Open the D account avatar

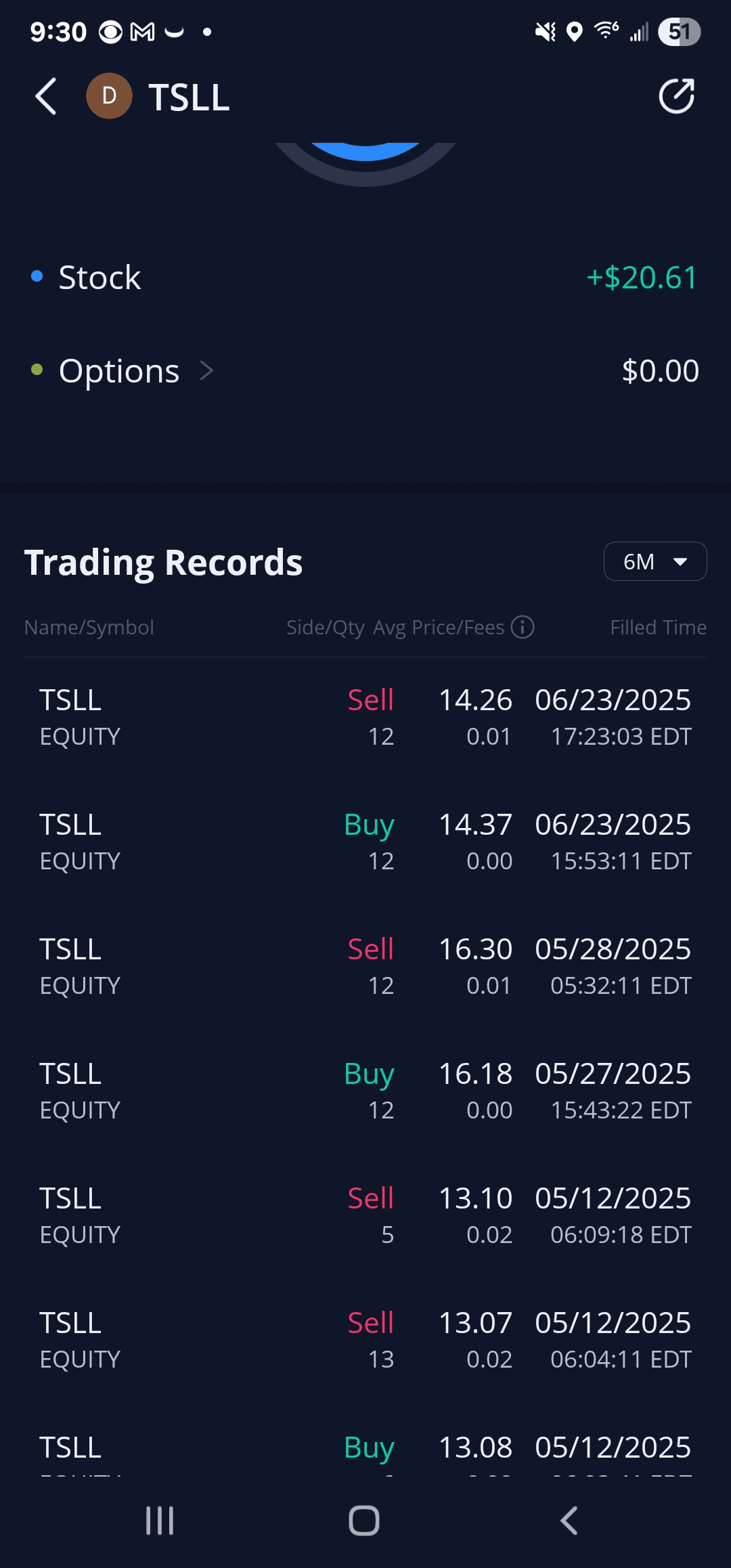click(109, 96)
